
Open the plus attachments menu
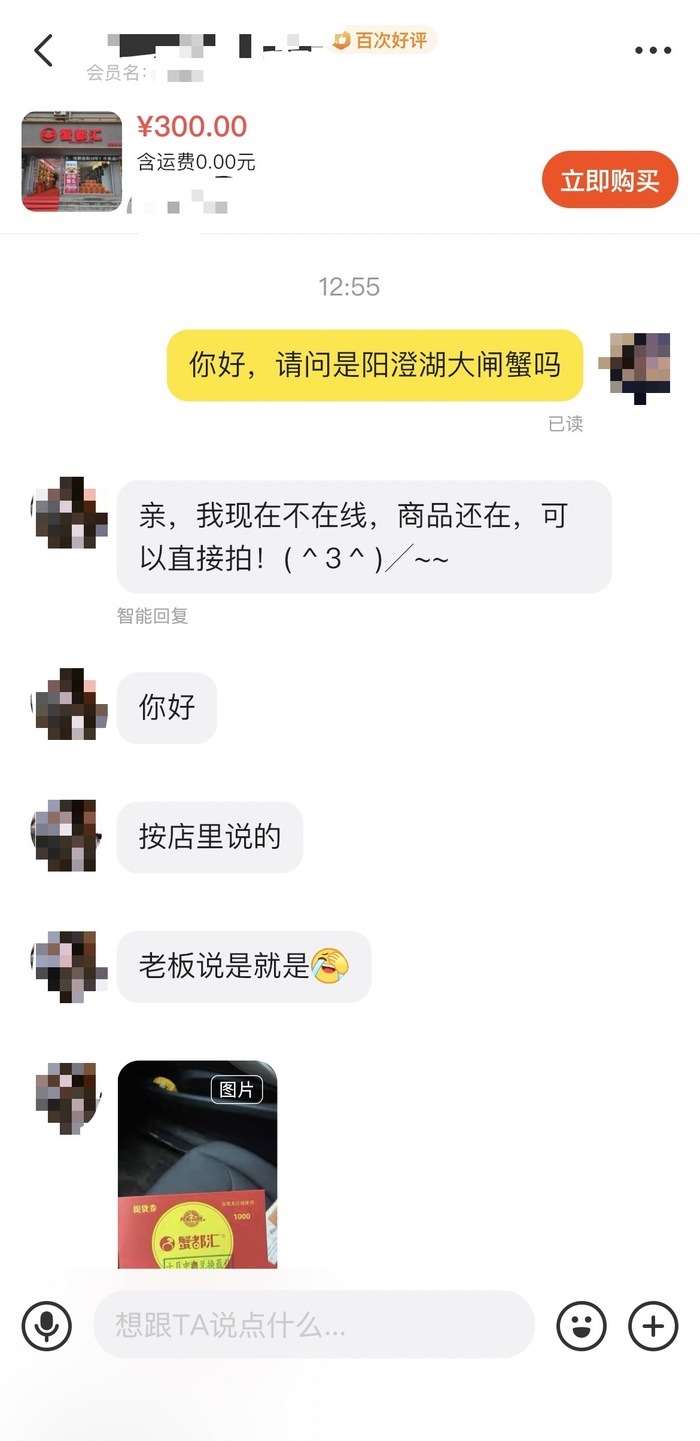click(x=653, y=1326)
